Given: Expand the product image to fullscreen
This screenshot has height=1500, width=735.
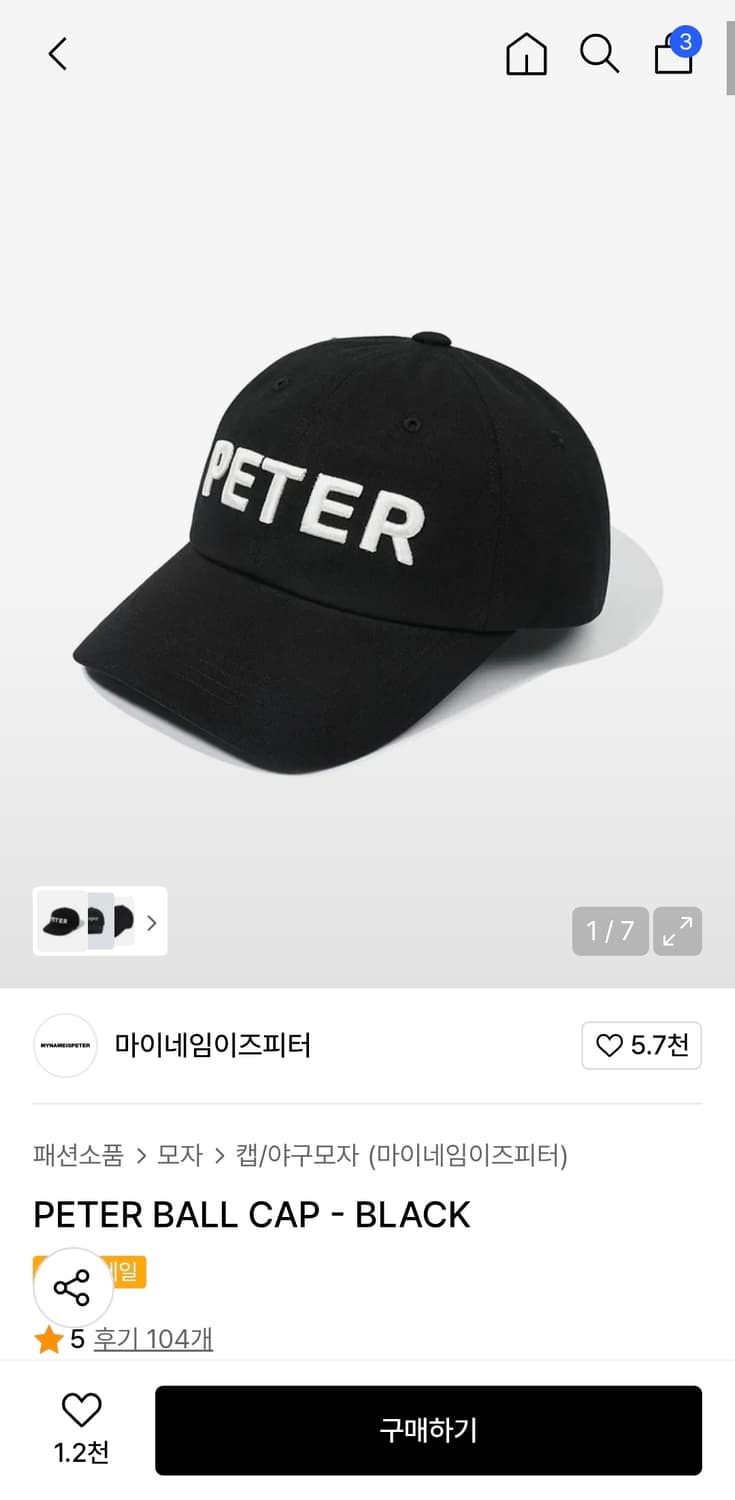Looking at the screenshot, I should click(x=678, y=931).
